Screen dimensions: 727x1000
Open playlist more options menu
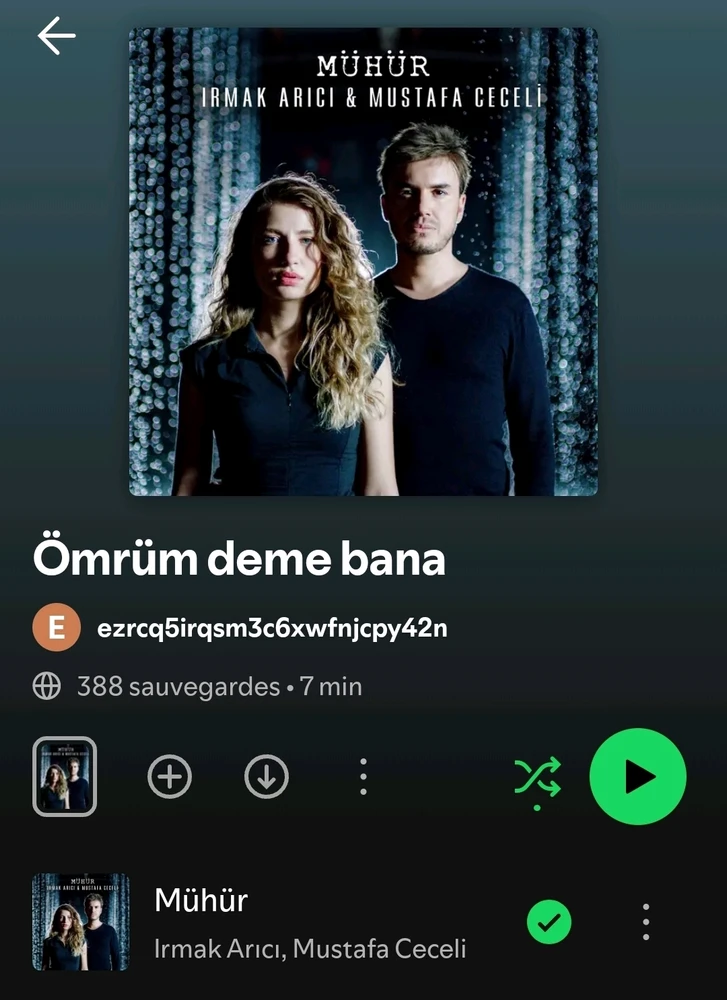click(x=364, y=777)
